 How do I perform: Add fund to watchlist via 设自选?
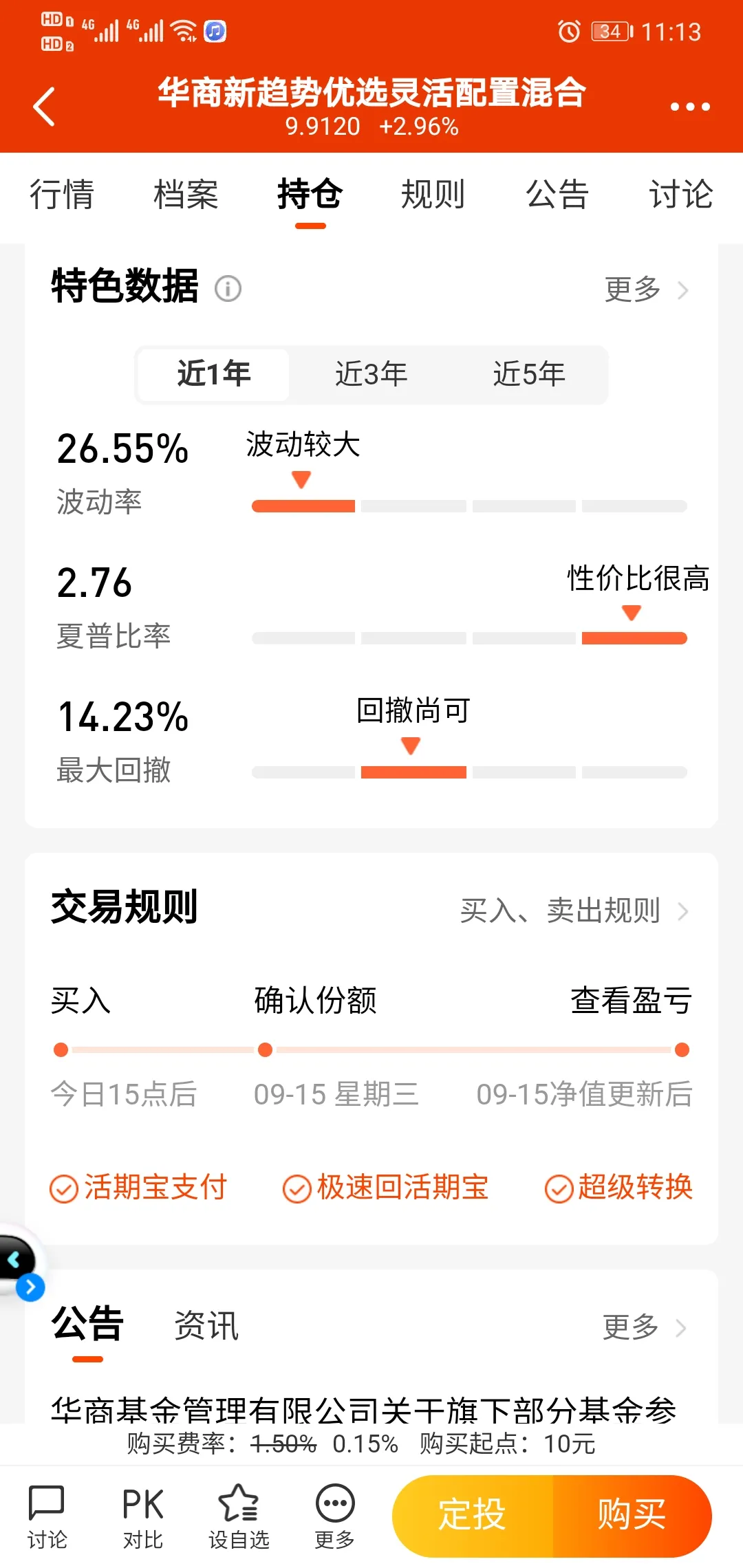click(239, 1516)
